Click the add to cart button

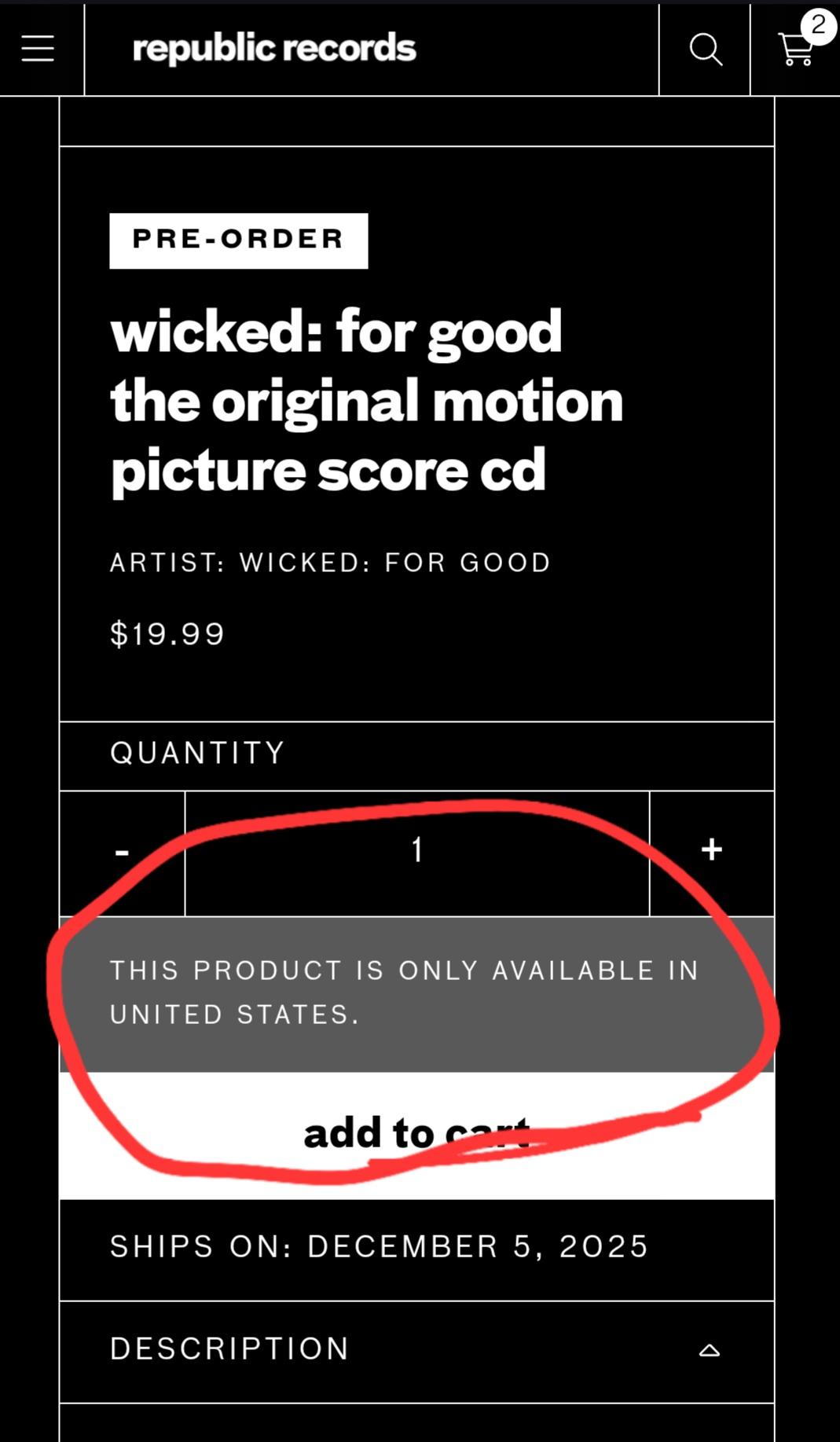[x=417, y=1132]
